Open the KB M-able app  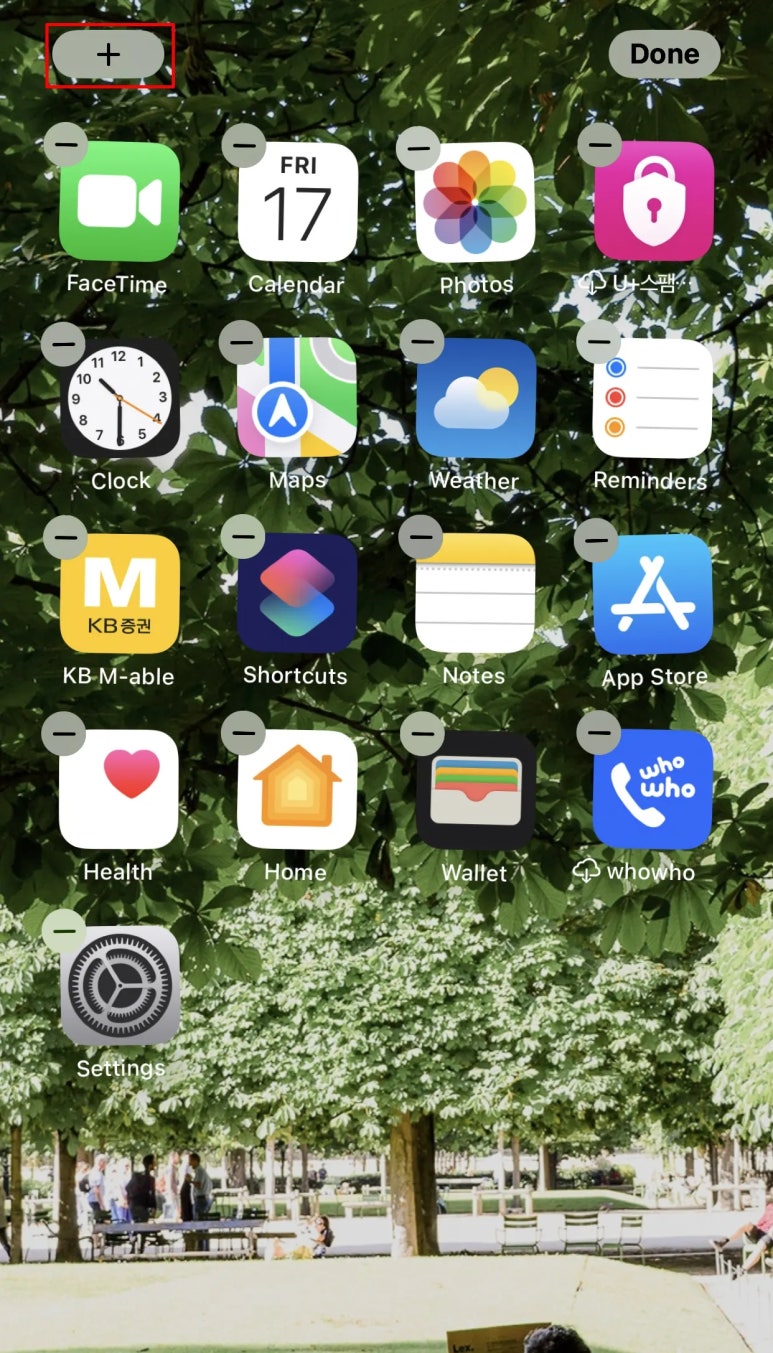[x=119, y=593]
